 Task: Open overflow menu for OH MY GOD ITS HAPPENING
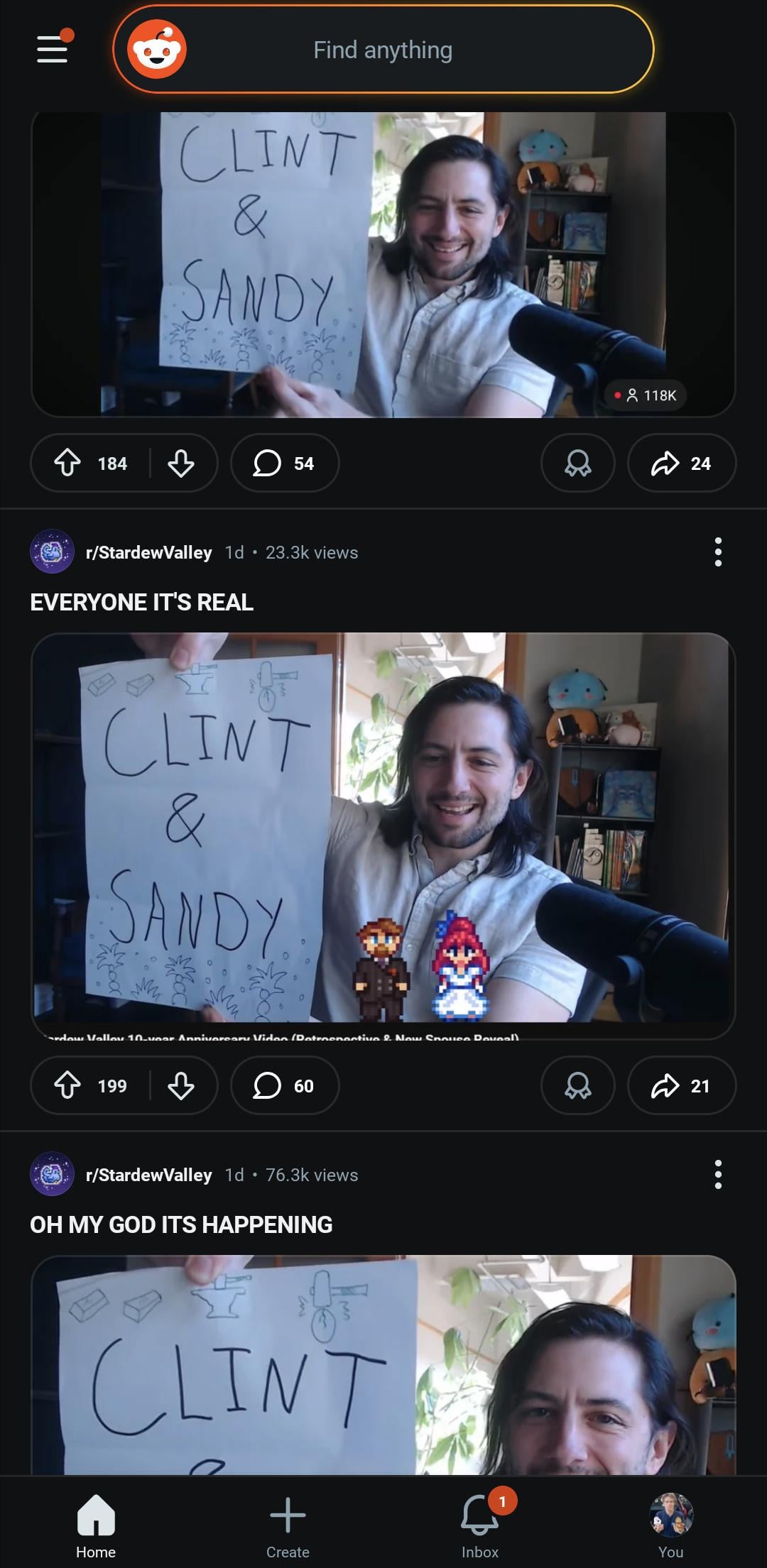pos(718,1175)
